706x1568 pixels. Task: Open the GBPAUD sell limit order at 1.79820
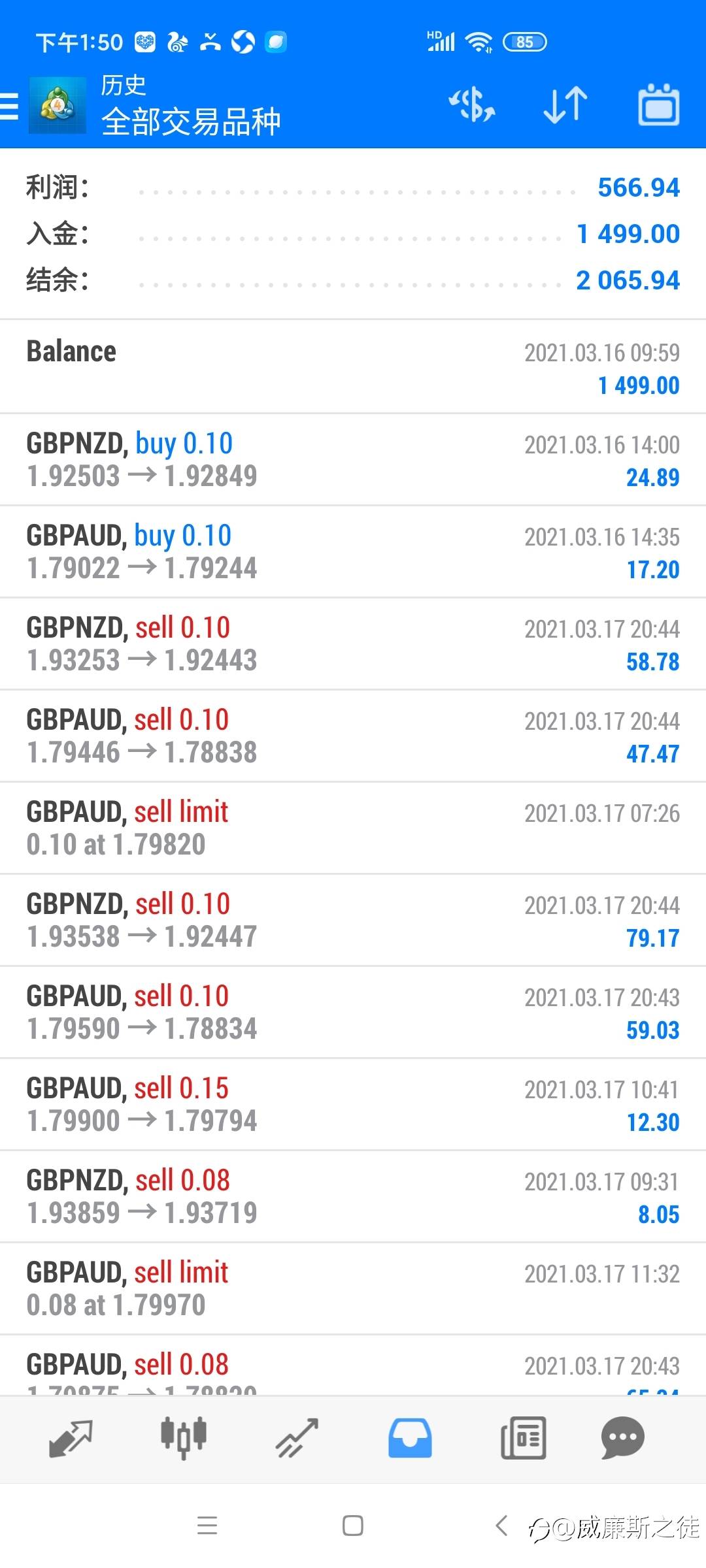click(x=353, y=828)
